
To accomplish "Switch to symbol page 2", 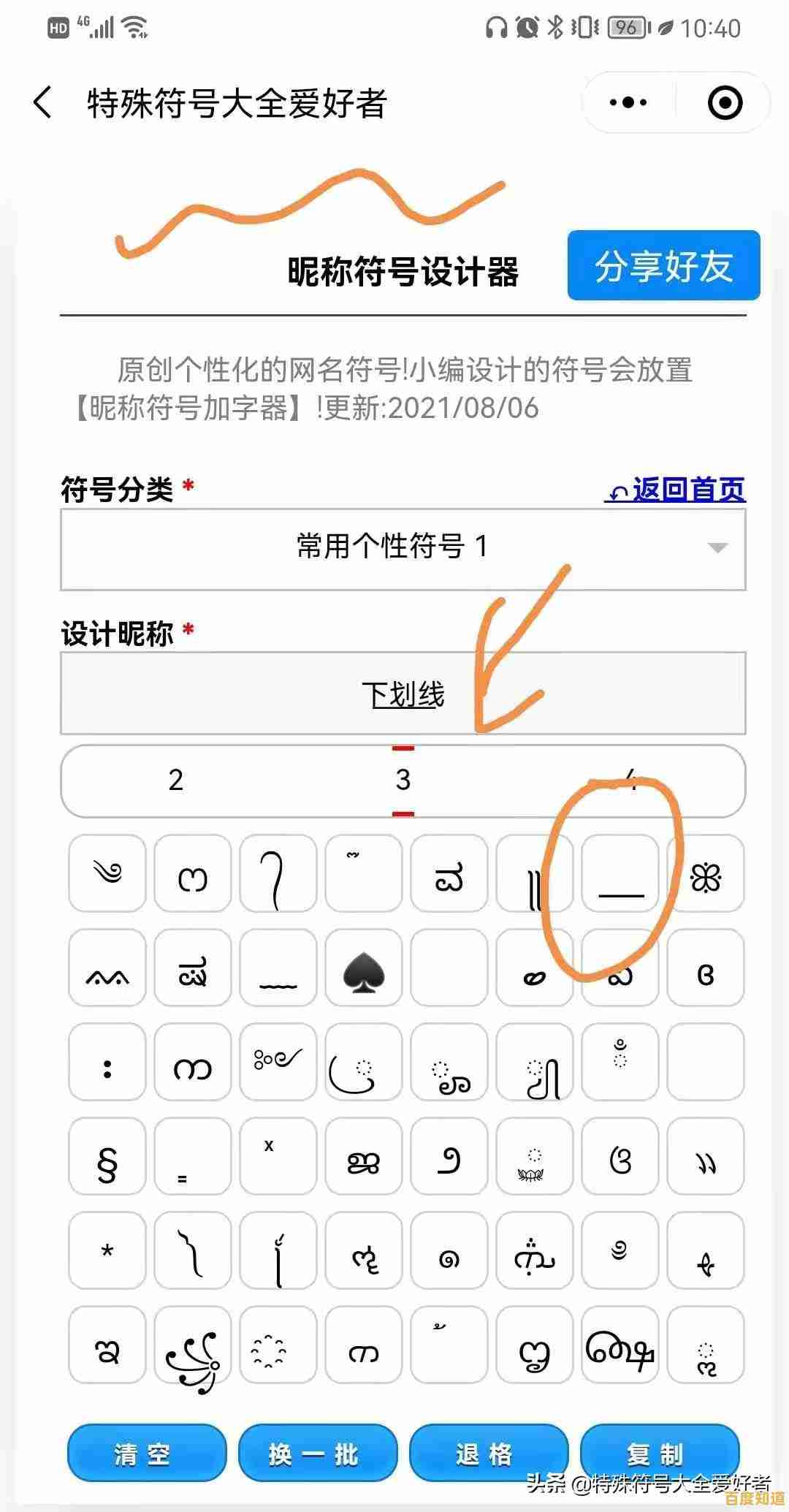I will 174,781.
